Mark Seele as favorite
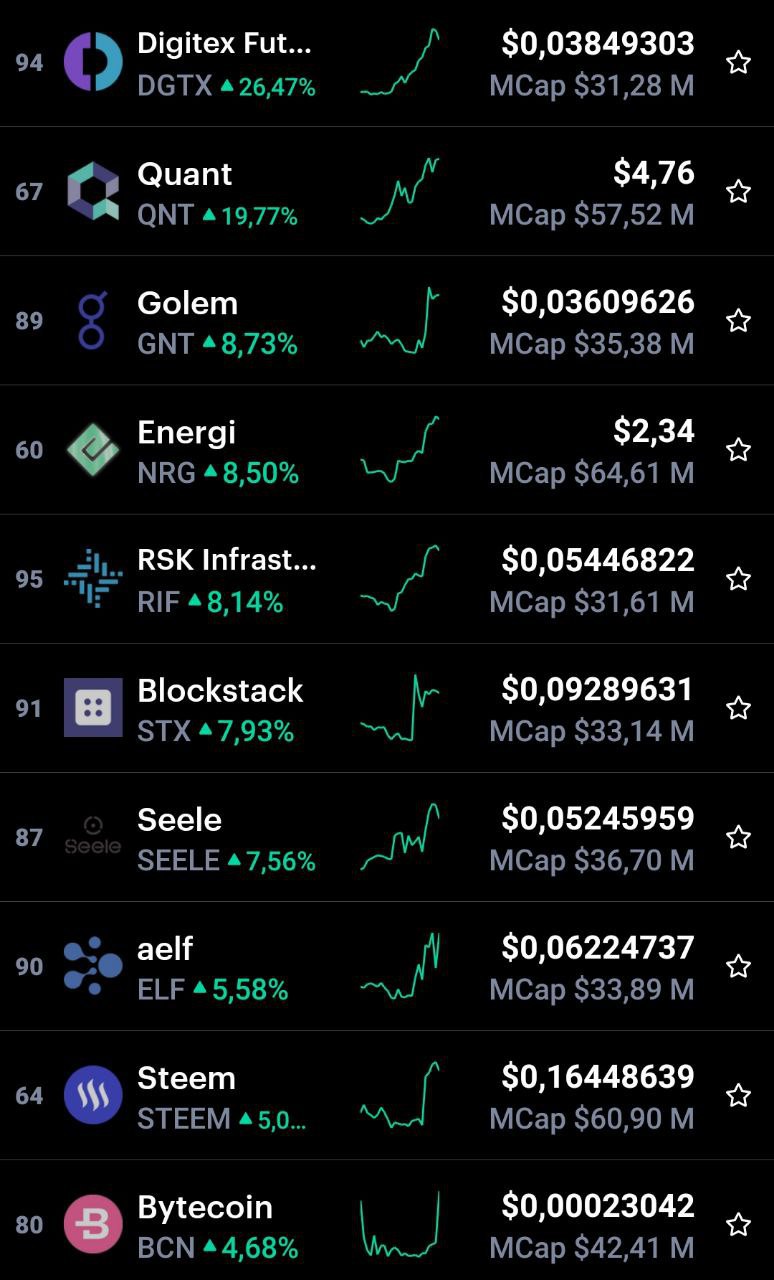774x1280 pixels. click(x=738, y=837)
